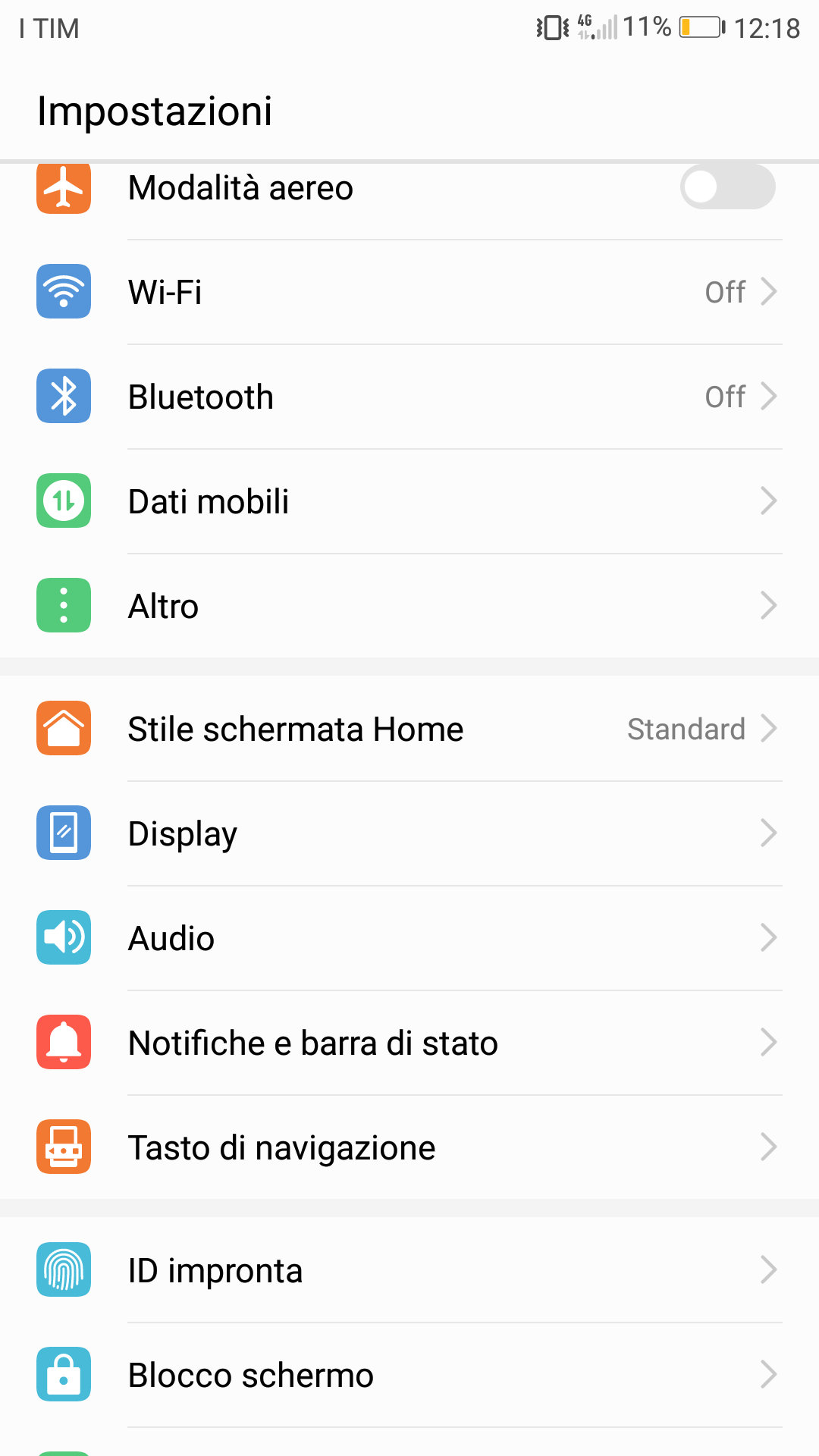Open Audio settings
This screenshot has width=819, height=1456.
[x=409, y=938]
